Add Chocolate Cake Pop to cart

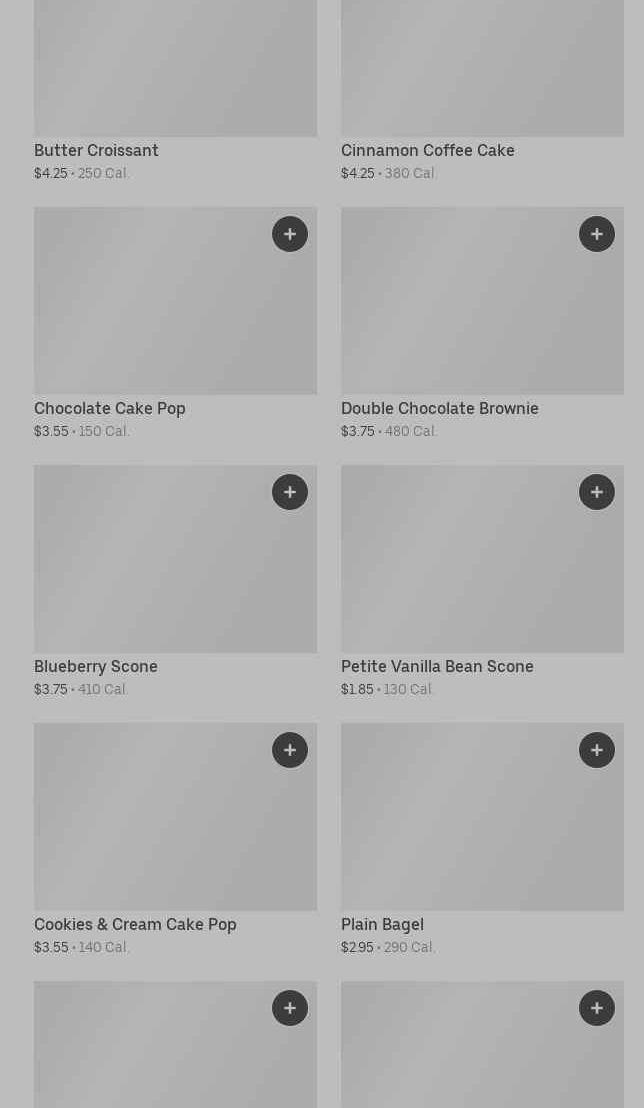pos(290,234)
